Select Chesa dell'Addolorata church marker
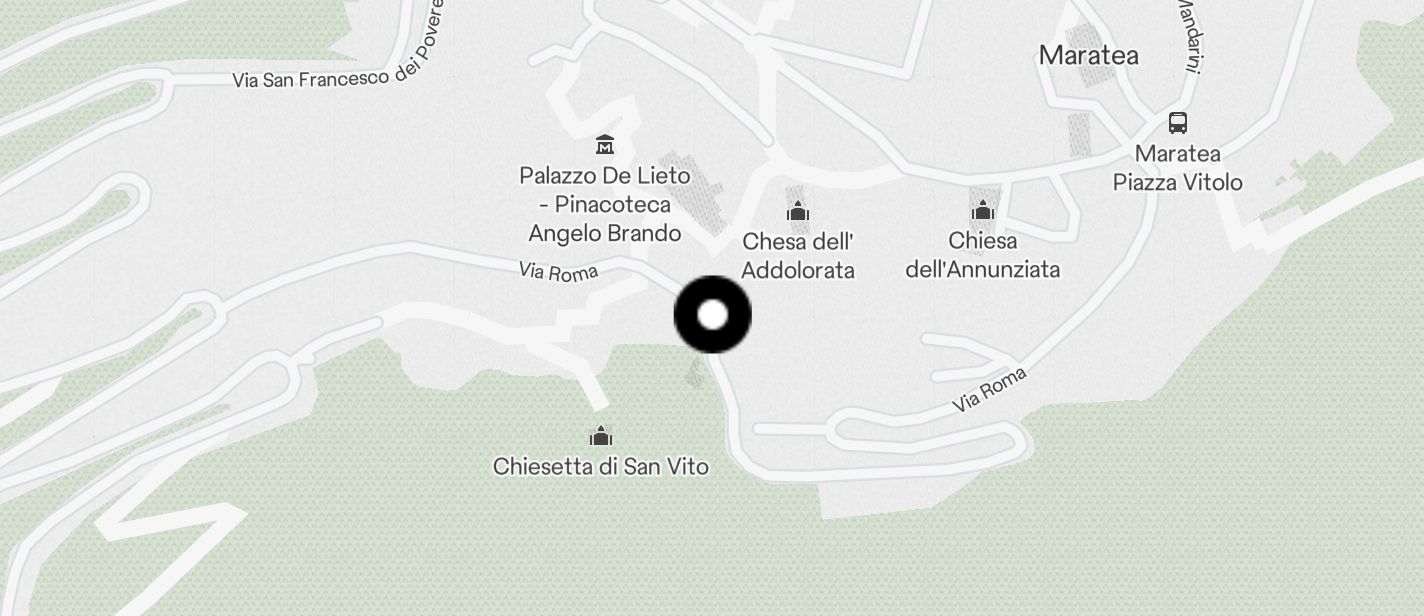Screen dimensions: 1424x616 coord(797,212)
